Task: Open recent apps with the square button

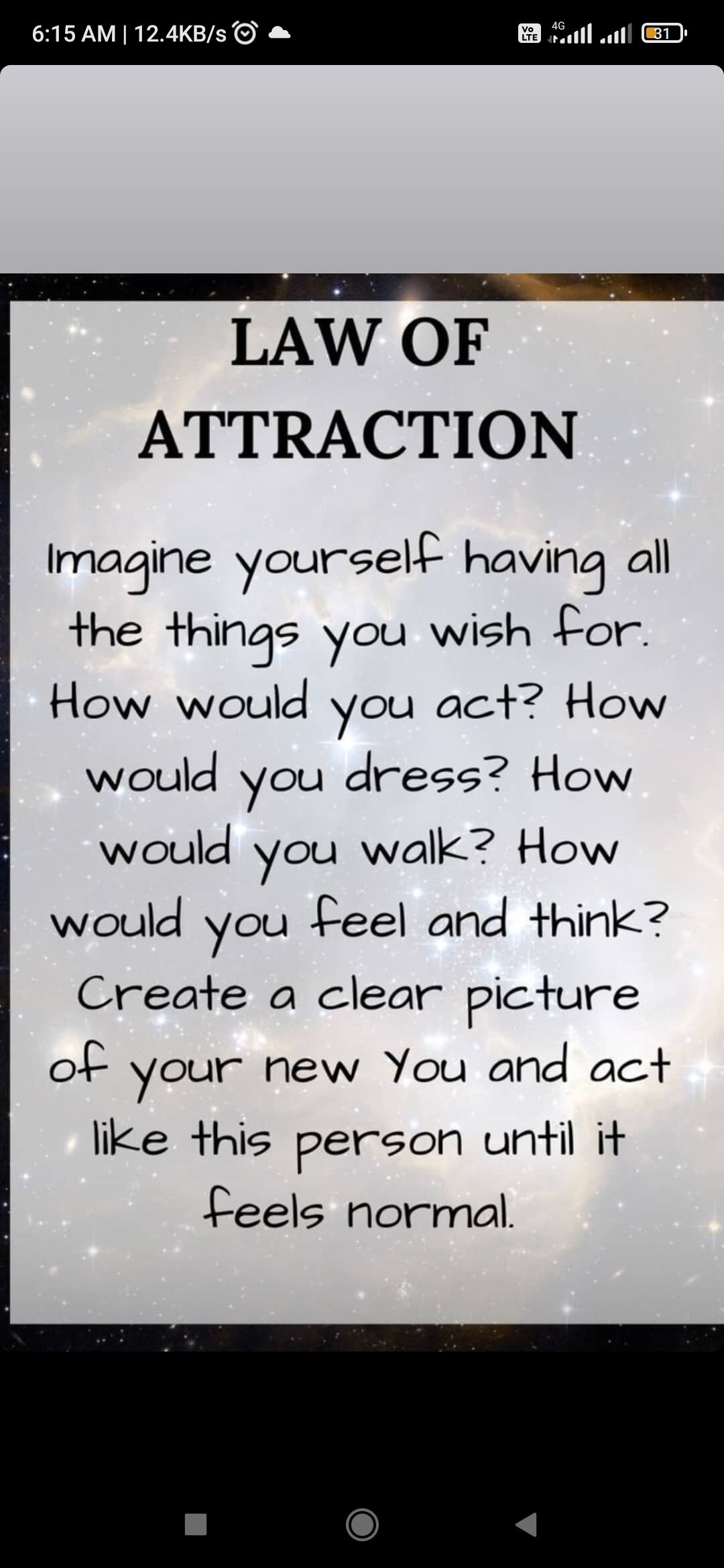Action: coord(196,1524)
